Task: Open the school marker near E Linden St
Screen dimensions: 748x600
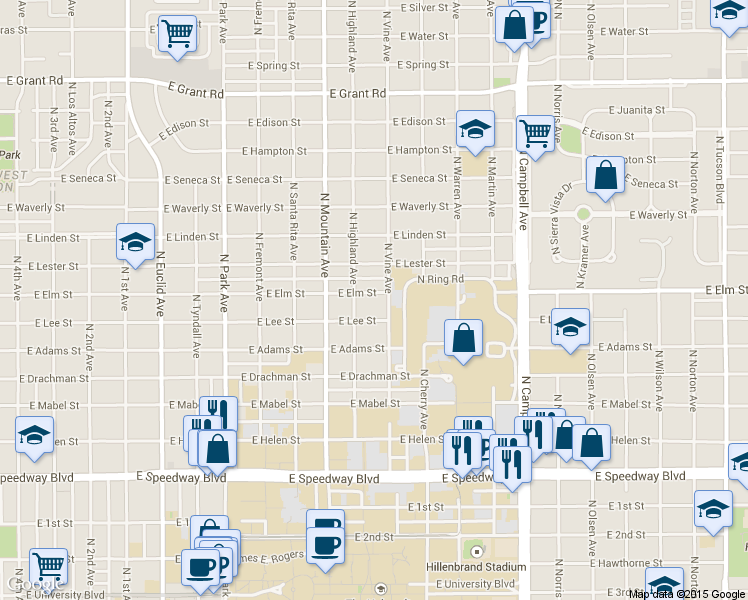Action: pyautogui.click(x=135, y=241)
